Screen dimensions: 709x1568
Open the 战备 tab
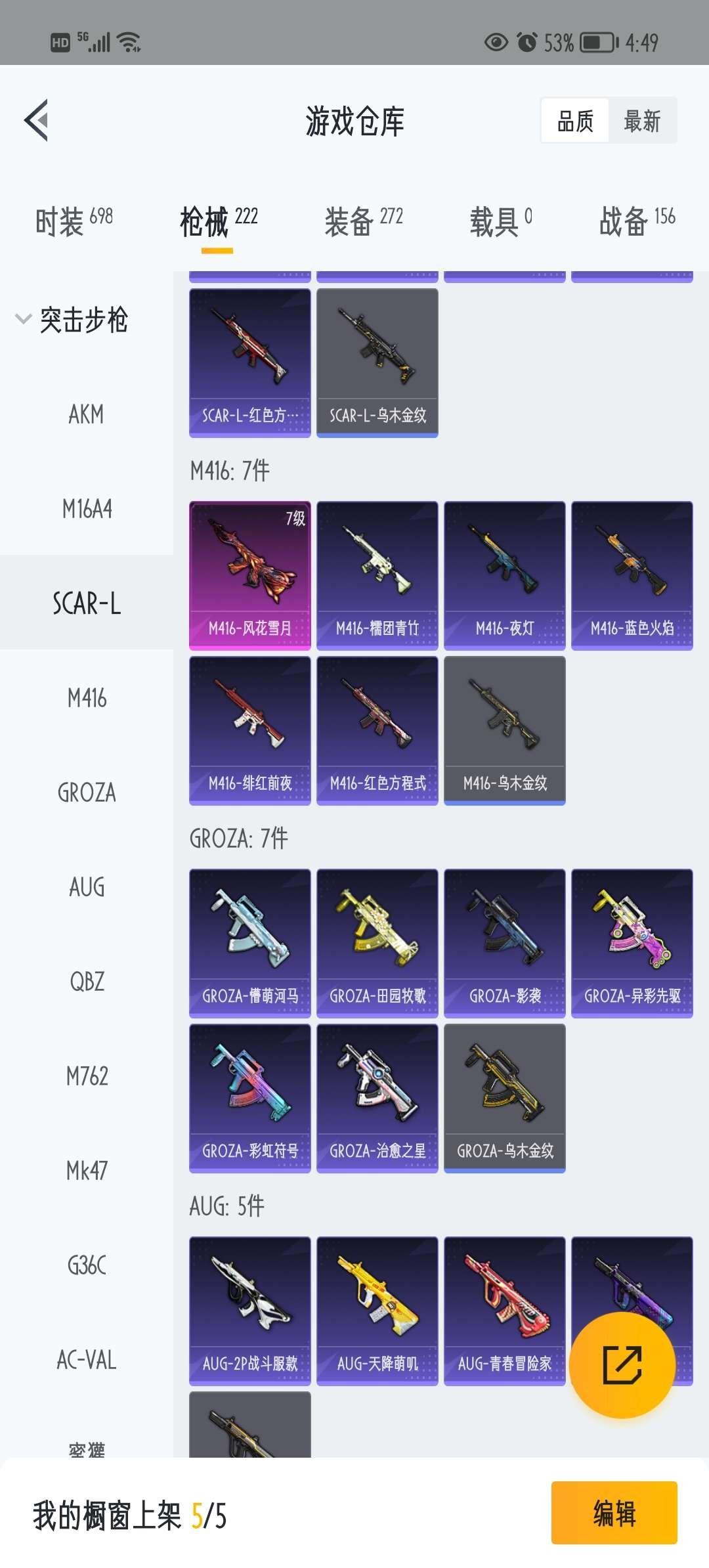[636, 221]
